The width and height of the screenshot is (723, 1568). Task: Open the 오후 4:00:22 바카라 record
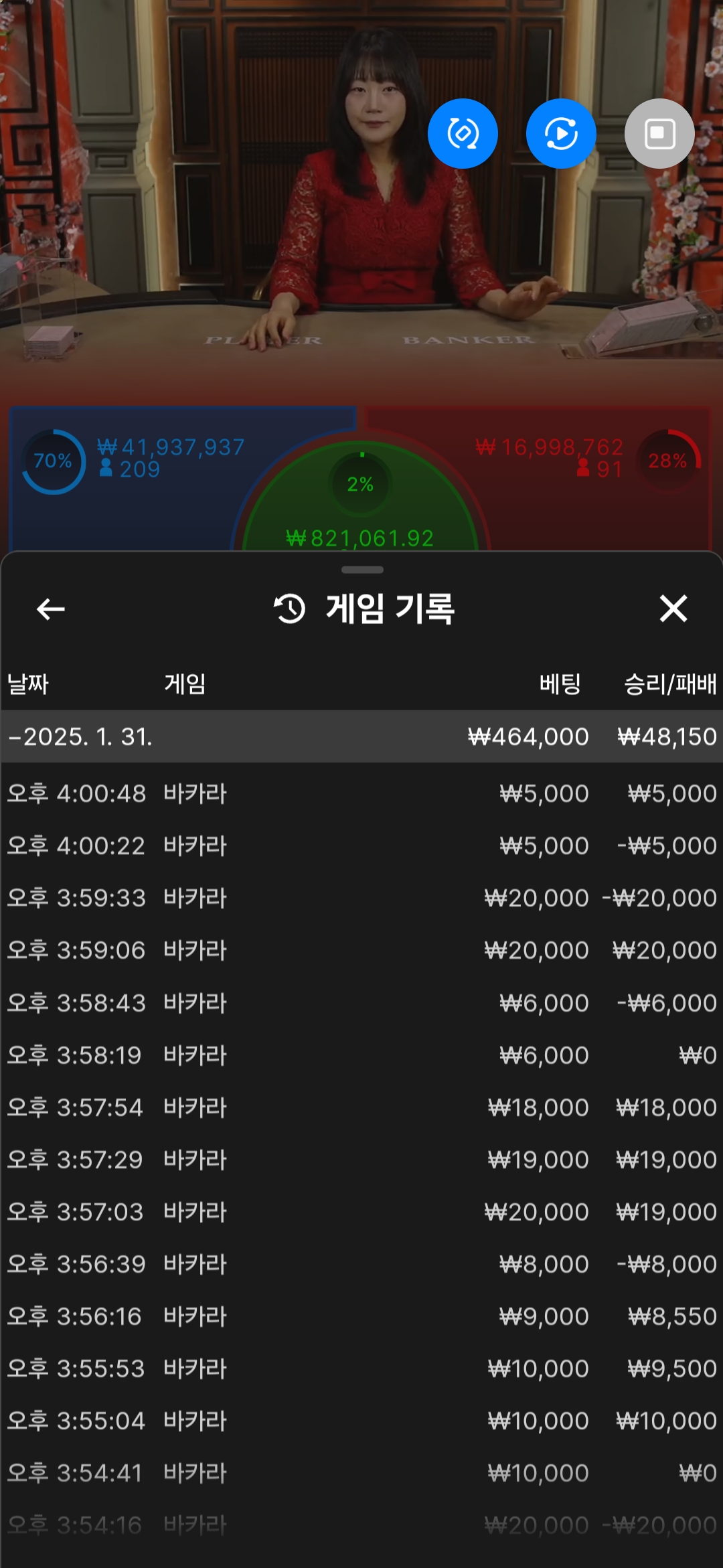tap(361, 846)
